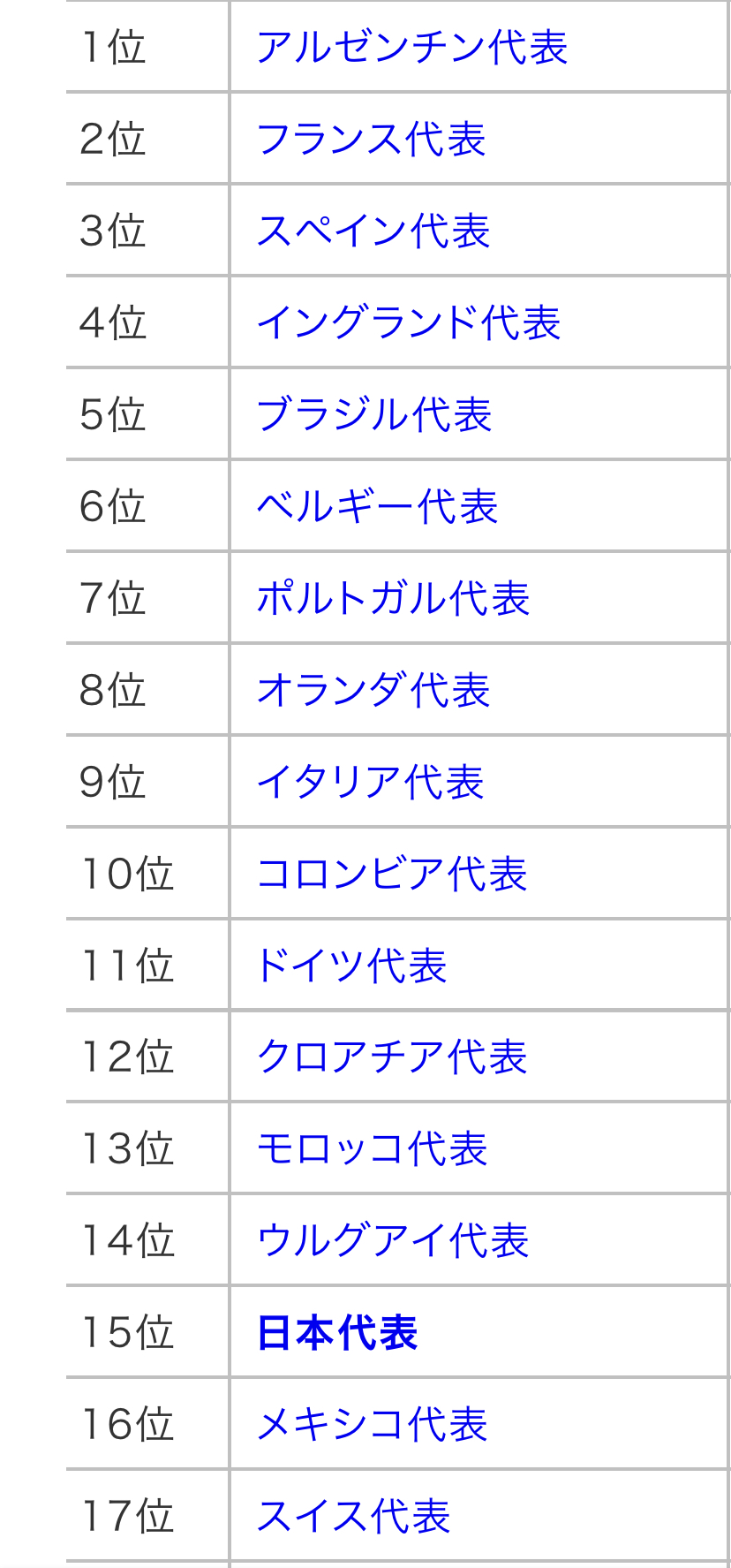This screenshot has width=731, height=1568.
Task: Open the アルゼンチン代表 link
Action: pyautogui.click(x=411, y=48)
